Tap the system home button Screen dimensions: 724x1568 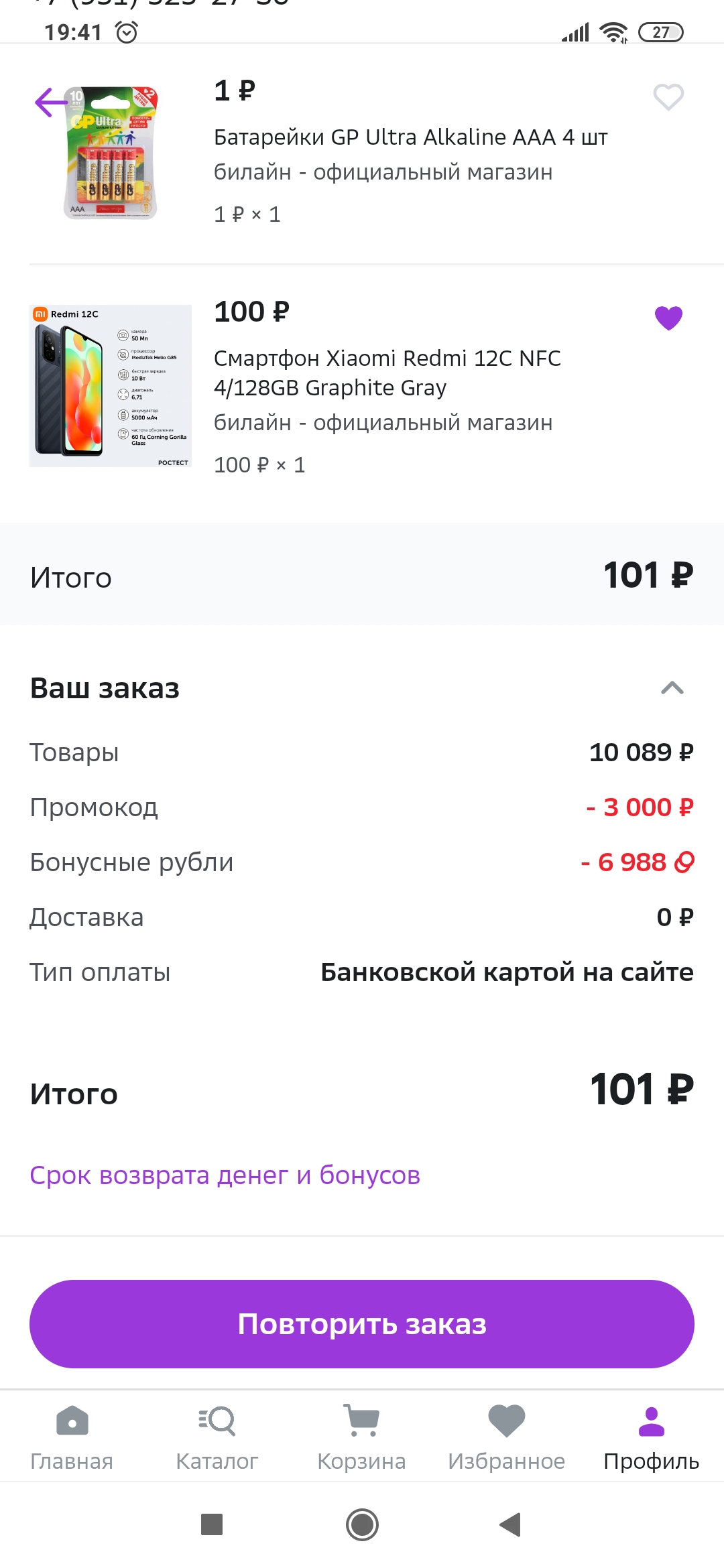pos(362,1524)
